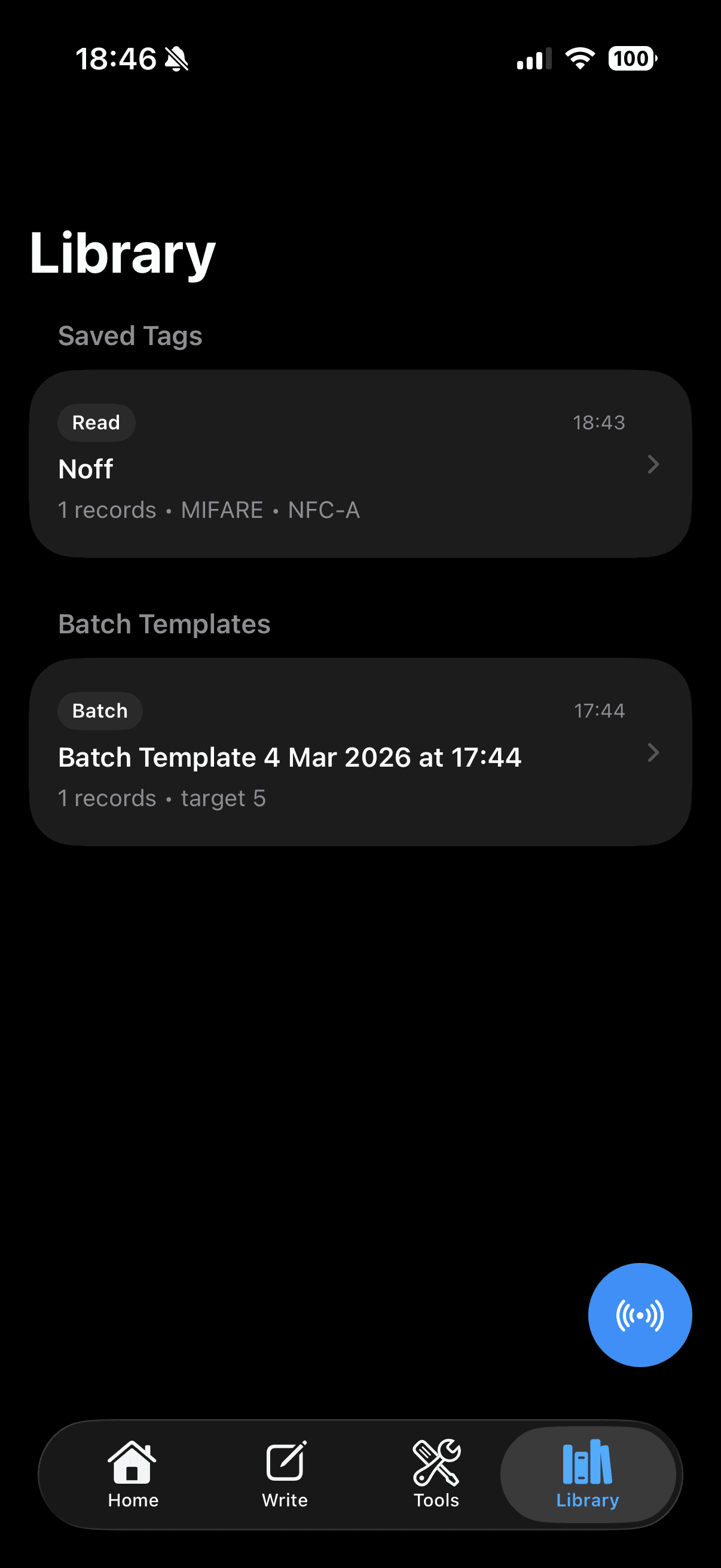The width and height of the screenshot is (721, 1568).
Task: Tap the Batch badge on the template
Action: pyautogui.click(x=99, y=710)
